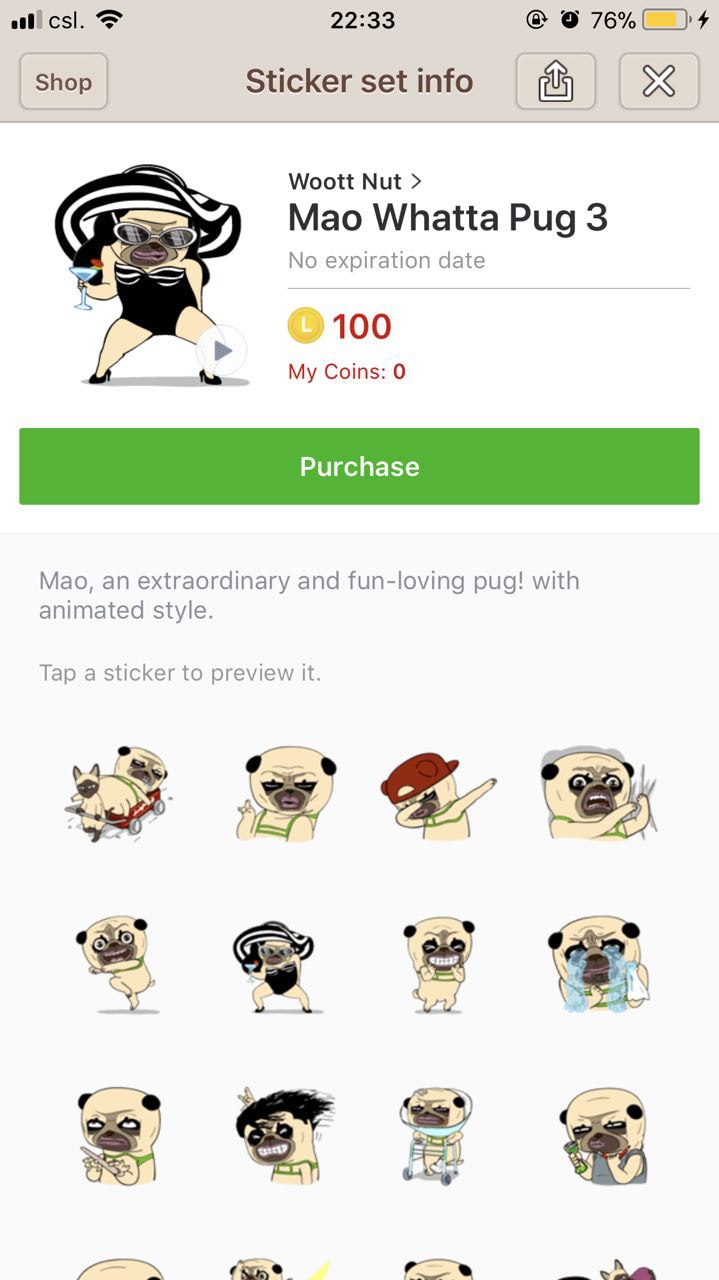Preview the small striped-hat pug sticker
Viewport: 719px width, 1280px height.
click(273, 965)
